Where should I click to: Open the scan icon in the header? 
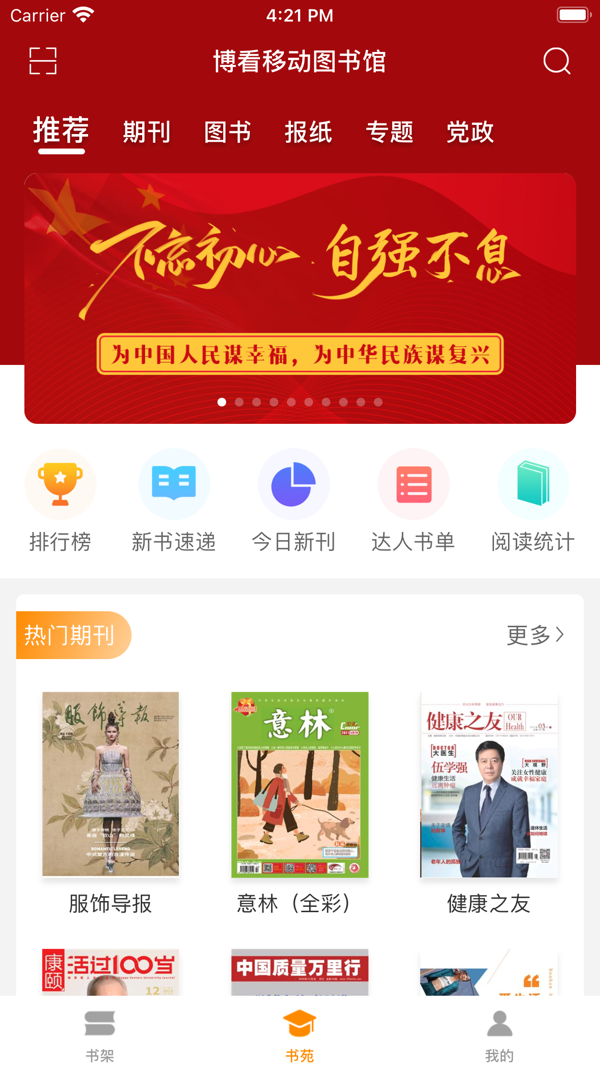click(x=43, y=61)
